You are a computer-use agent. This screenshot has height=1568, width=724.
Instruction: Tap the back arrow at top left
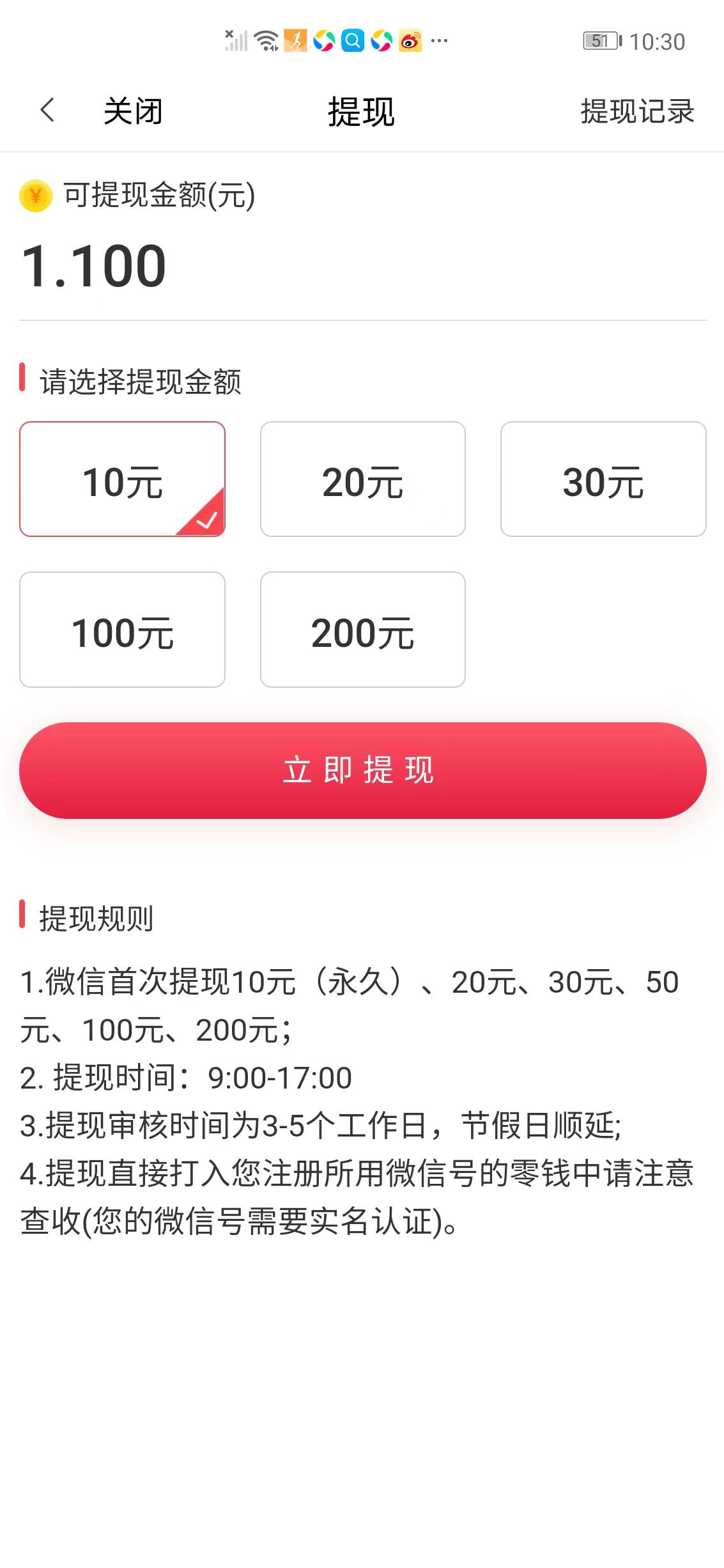click(47, 110)
